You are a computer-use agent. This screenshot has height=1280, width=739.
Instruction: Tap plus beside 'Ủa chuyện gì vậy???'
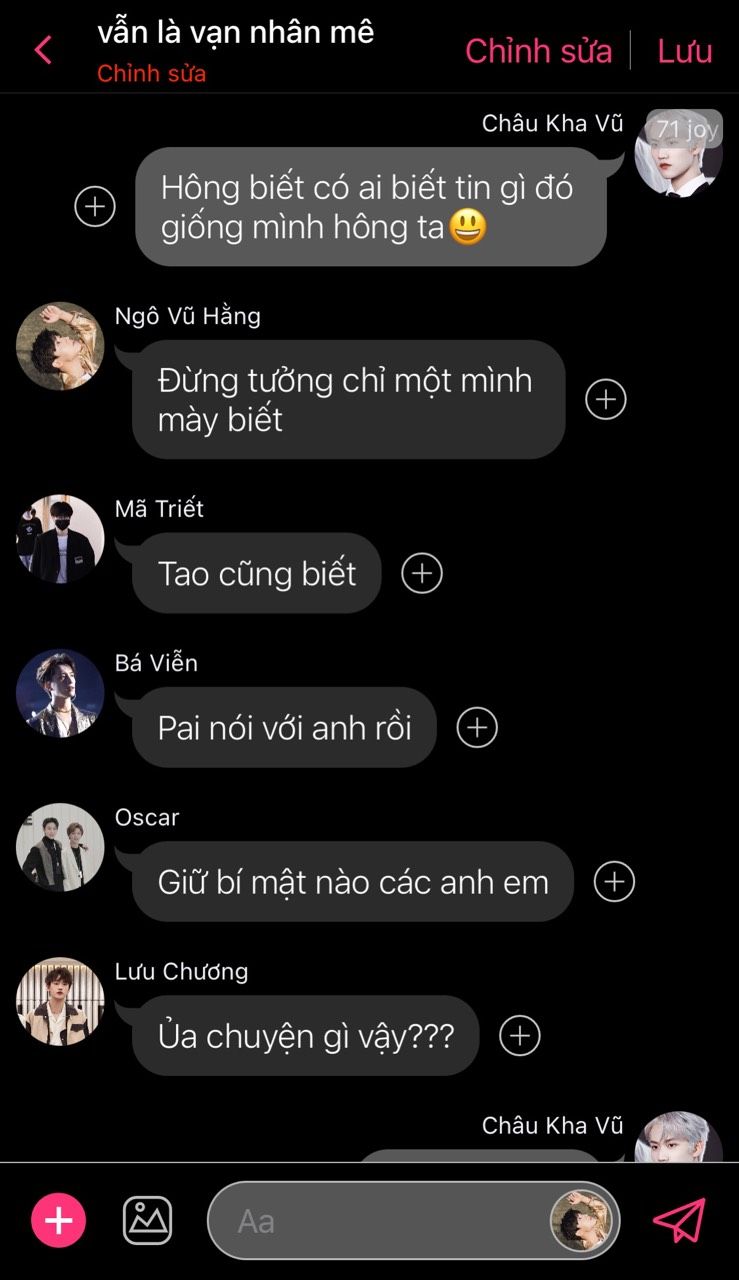[519, 1036]
